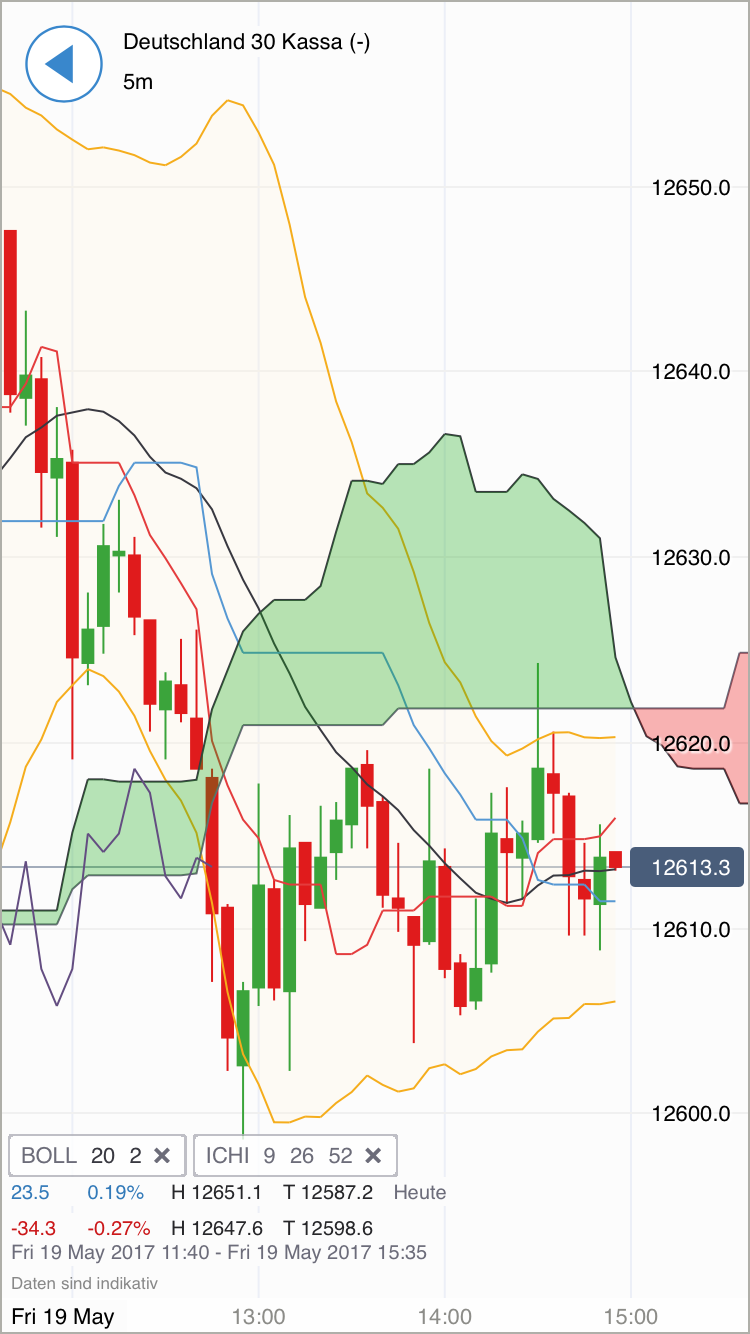Remove the ICHI 9 26 52 indicator
This screenshot has height=1334, width=750.
(373, 1156)
